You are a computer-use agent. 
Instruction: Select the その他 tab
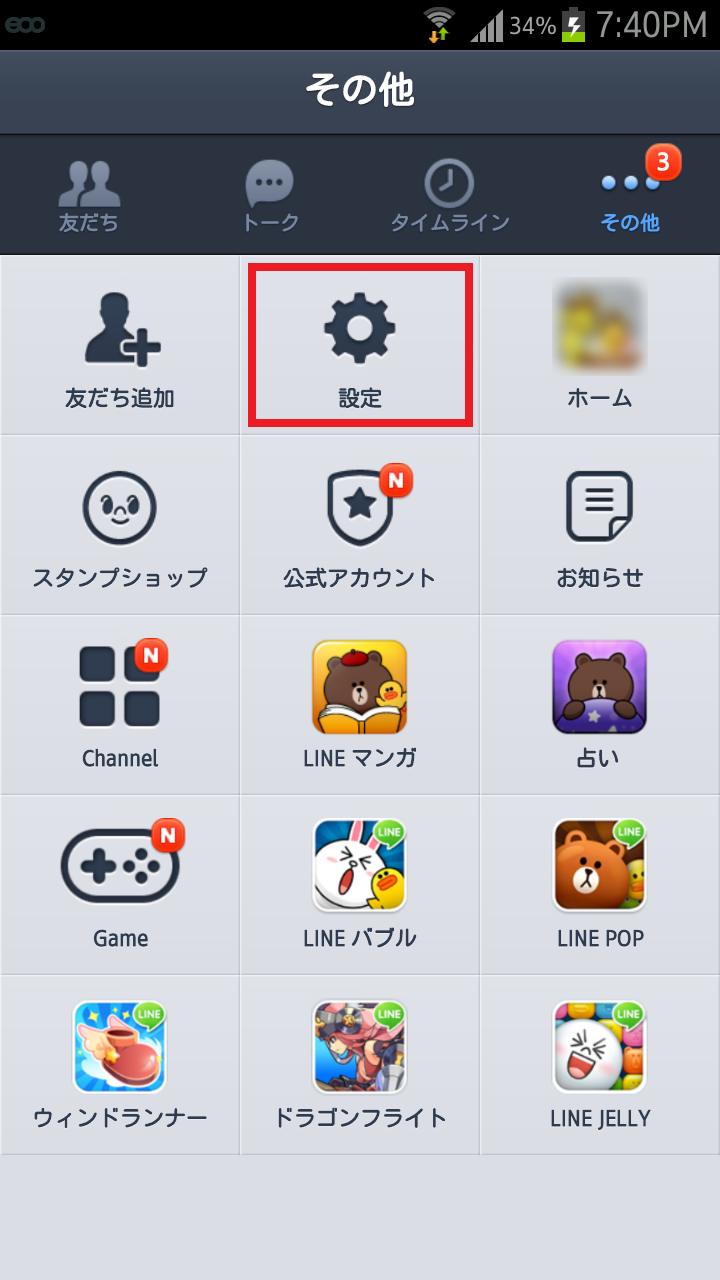point(630,195)
